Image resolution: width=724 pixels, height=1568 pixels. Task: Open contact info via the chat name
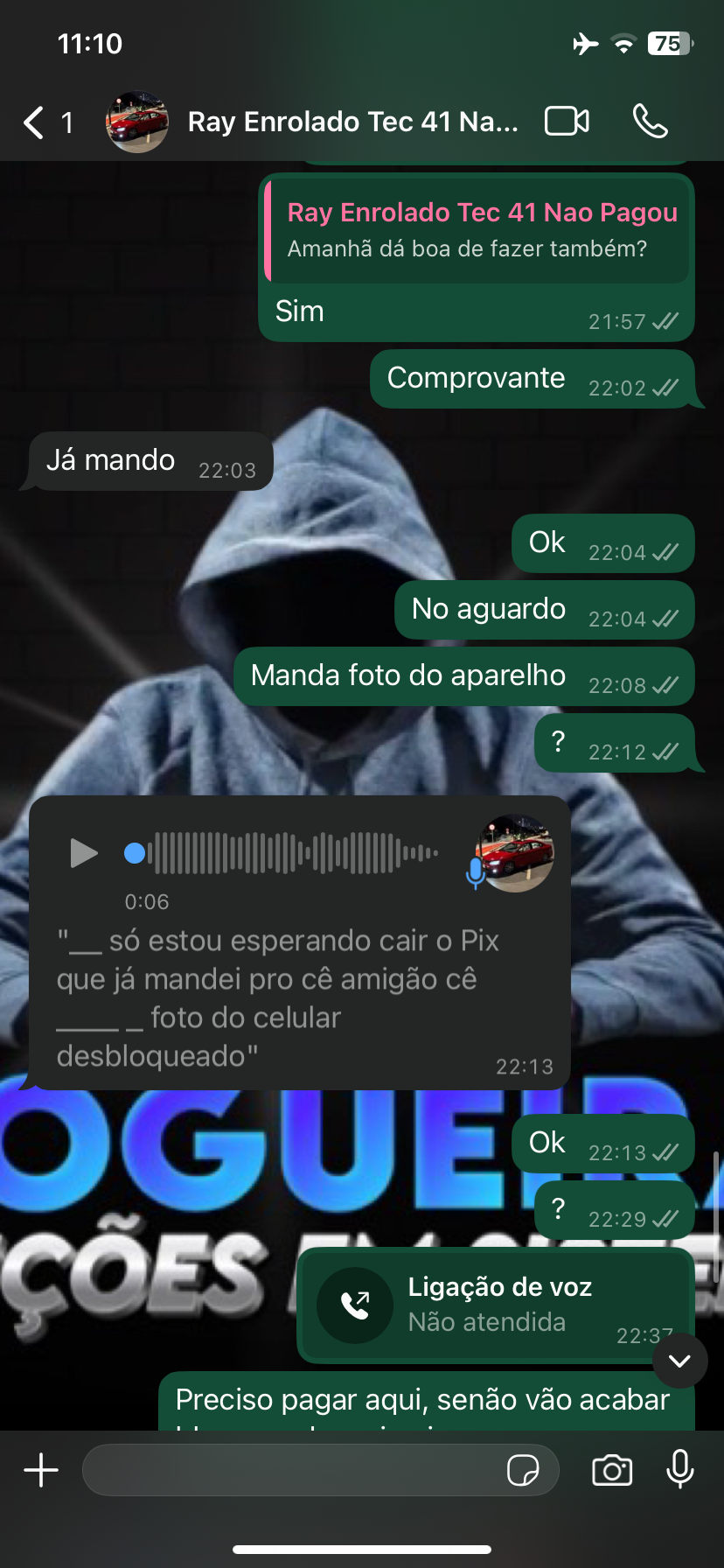(352, 122)
